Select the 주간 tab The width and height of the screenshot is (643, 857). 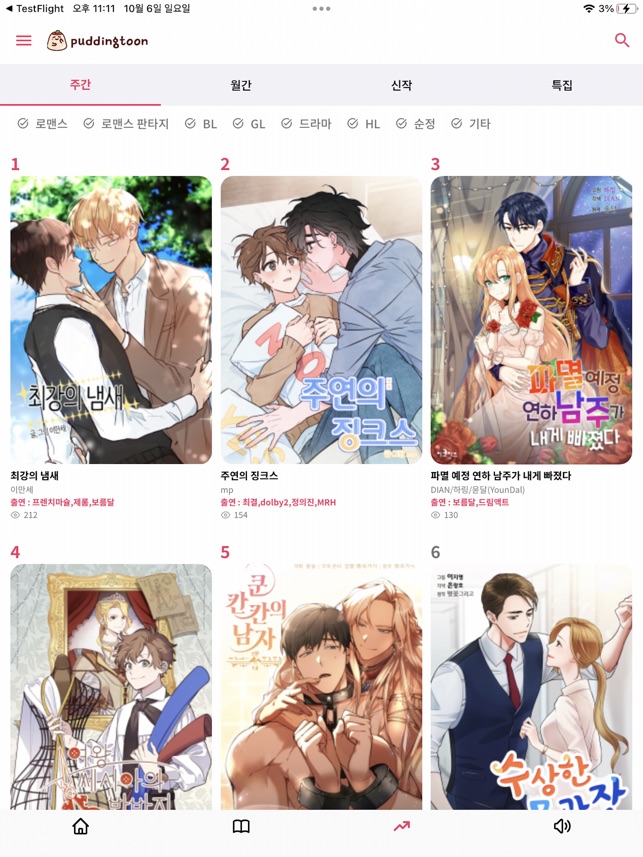click(80, 86)
